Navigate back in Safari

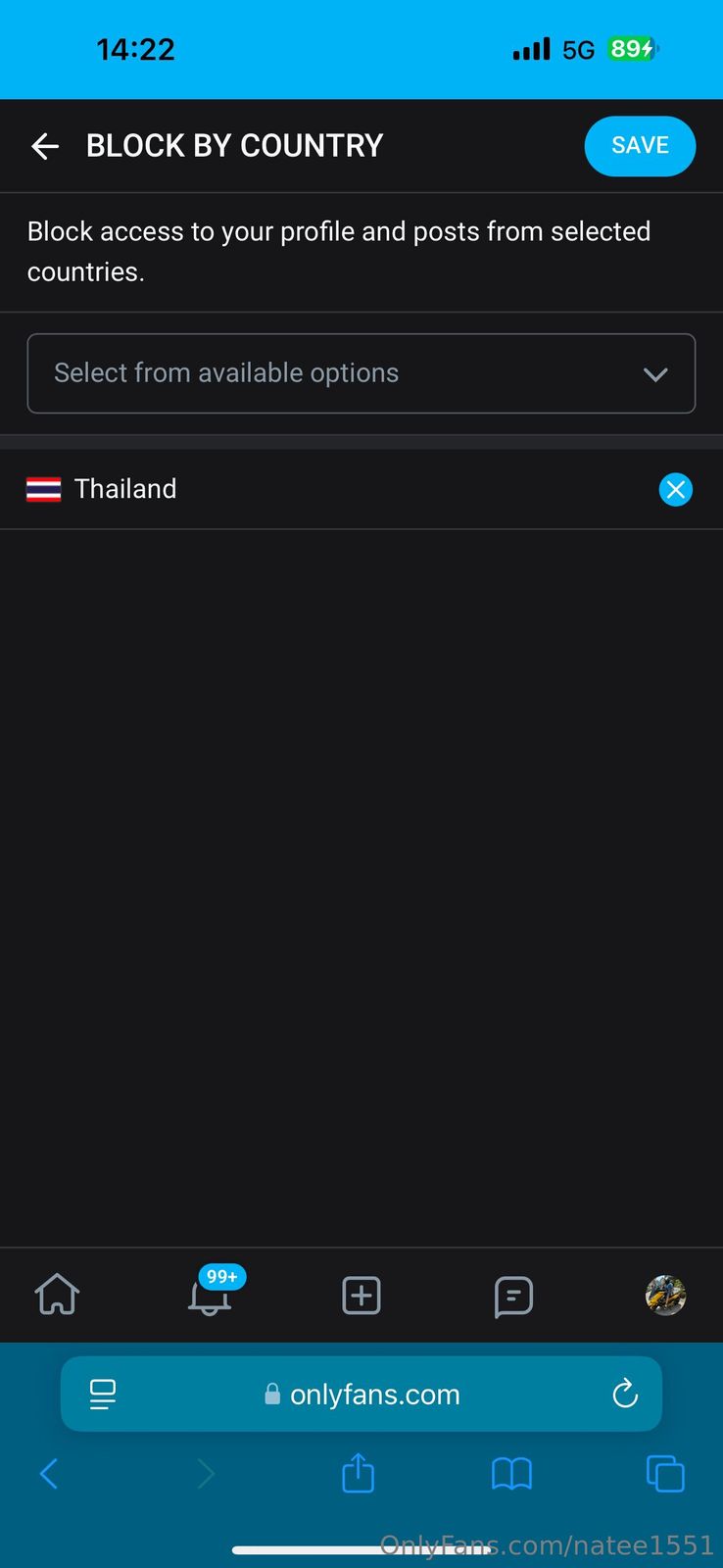[x=49, y=1473]
